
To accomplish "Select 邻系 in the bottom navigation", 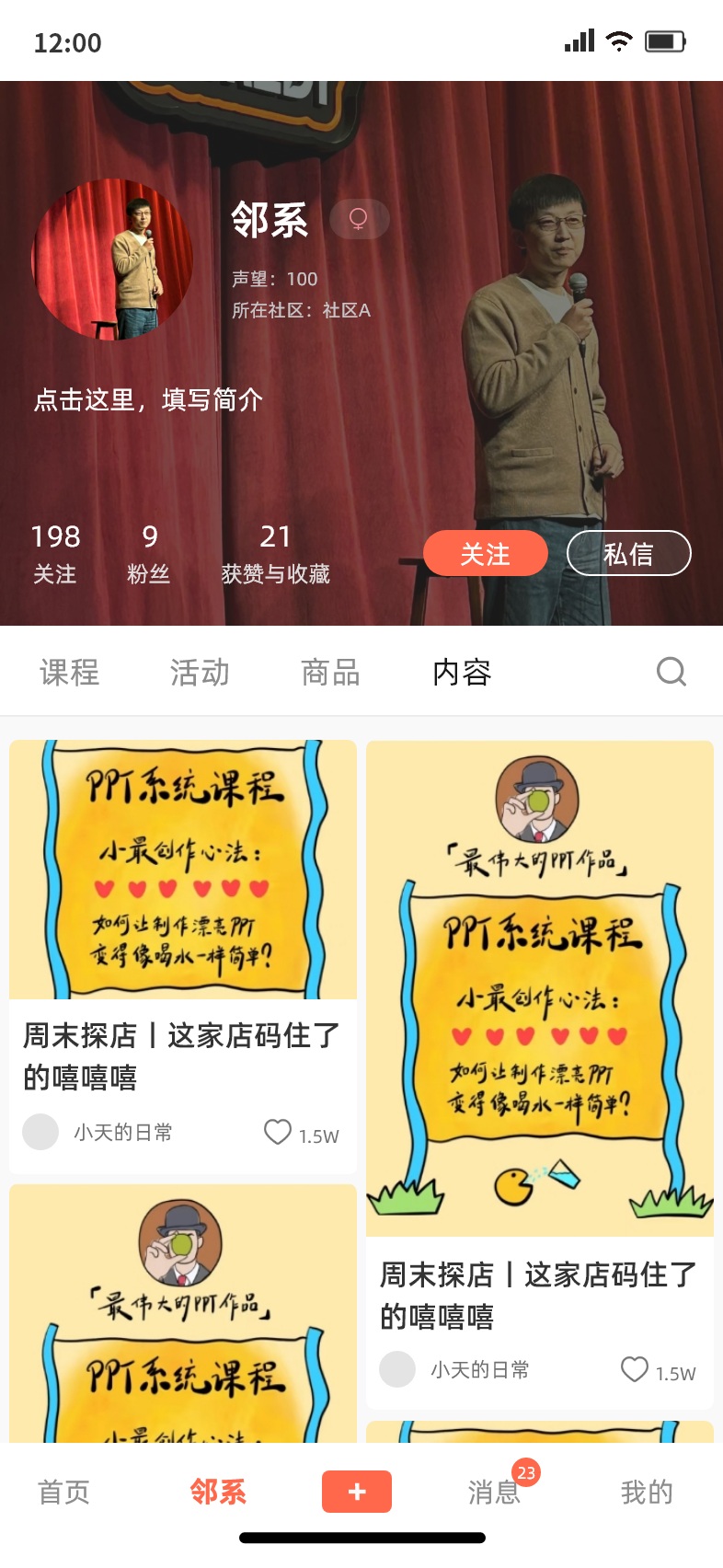I will pyautogui.click(x=217, y=1493).
